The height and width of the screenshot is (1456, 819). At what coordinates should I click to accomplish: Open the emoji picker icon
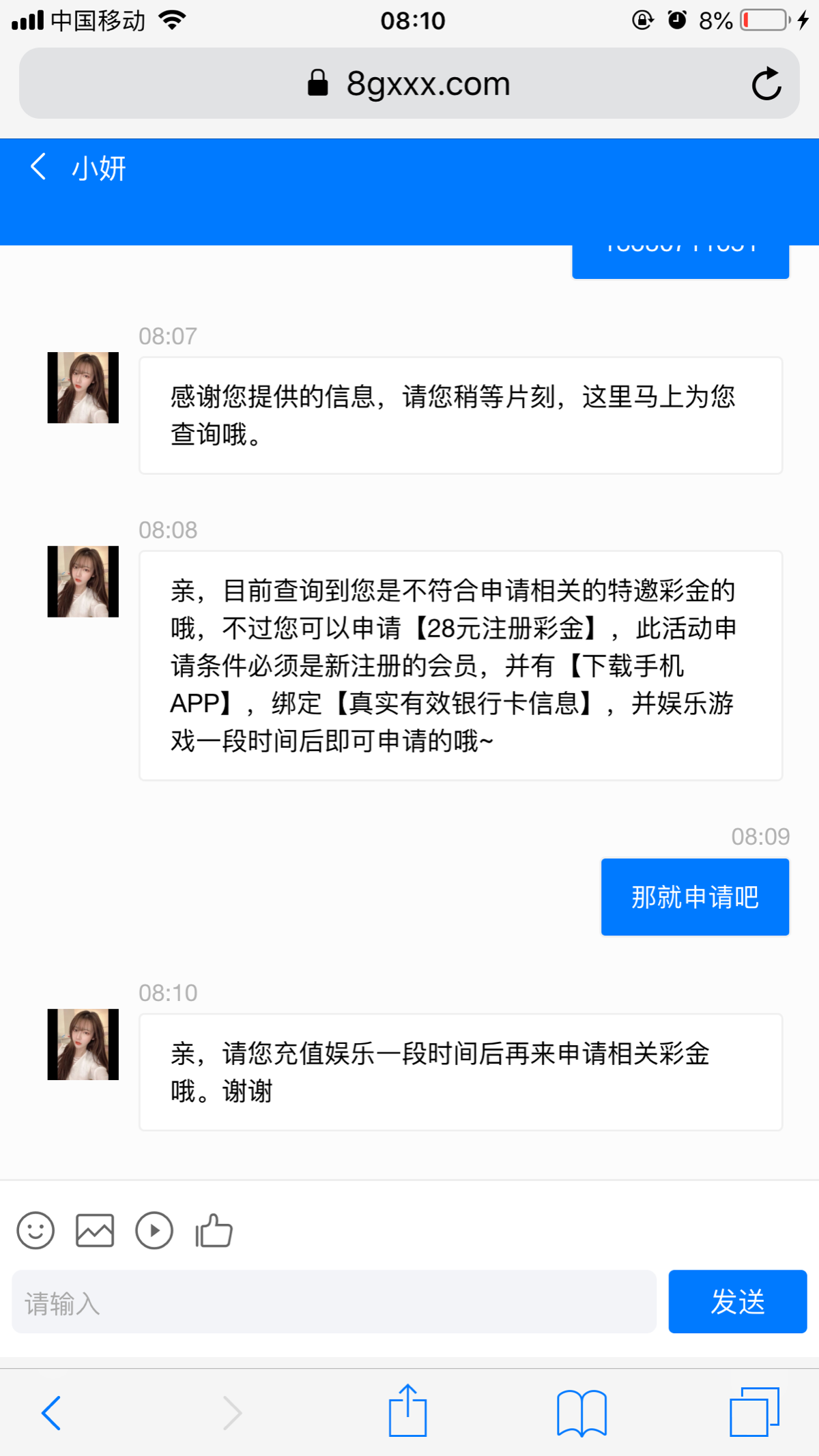coord(35,1231)
